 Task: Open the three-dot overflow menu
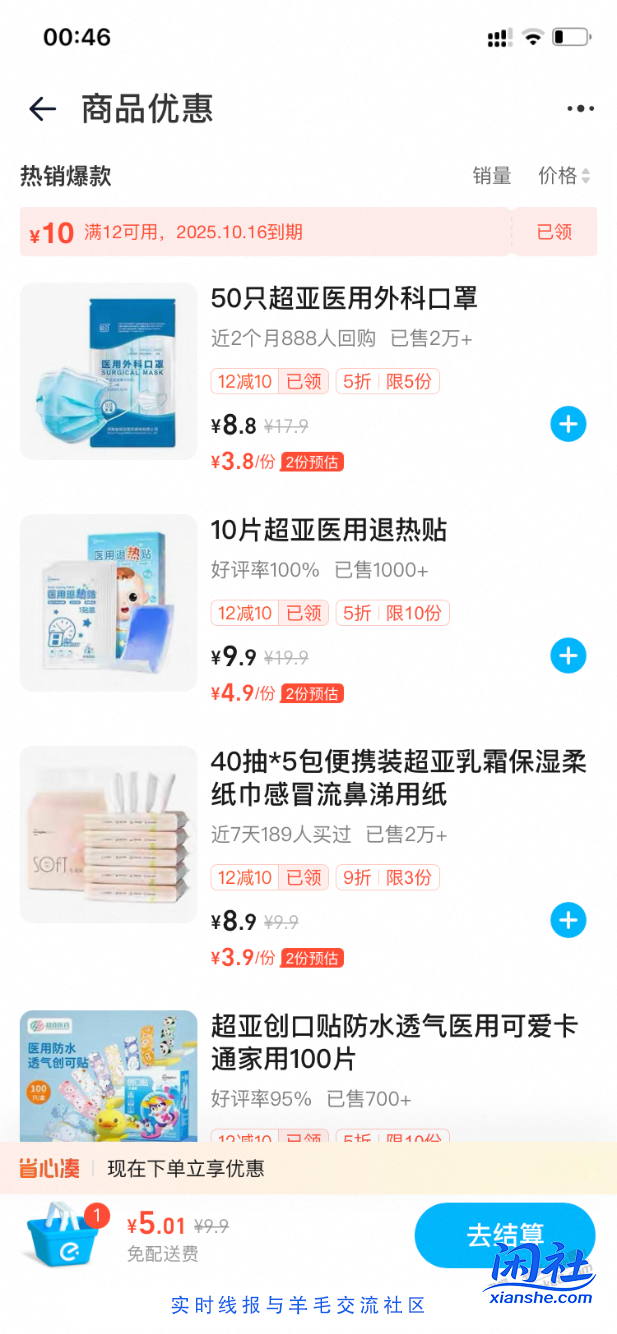coord(580,109)
